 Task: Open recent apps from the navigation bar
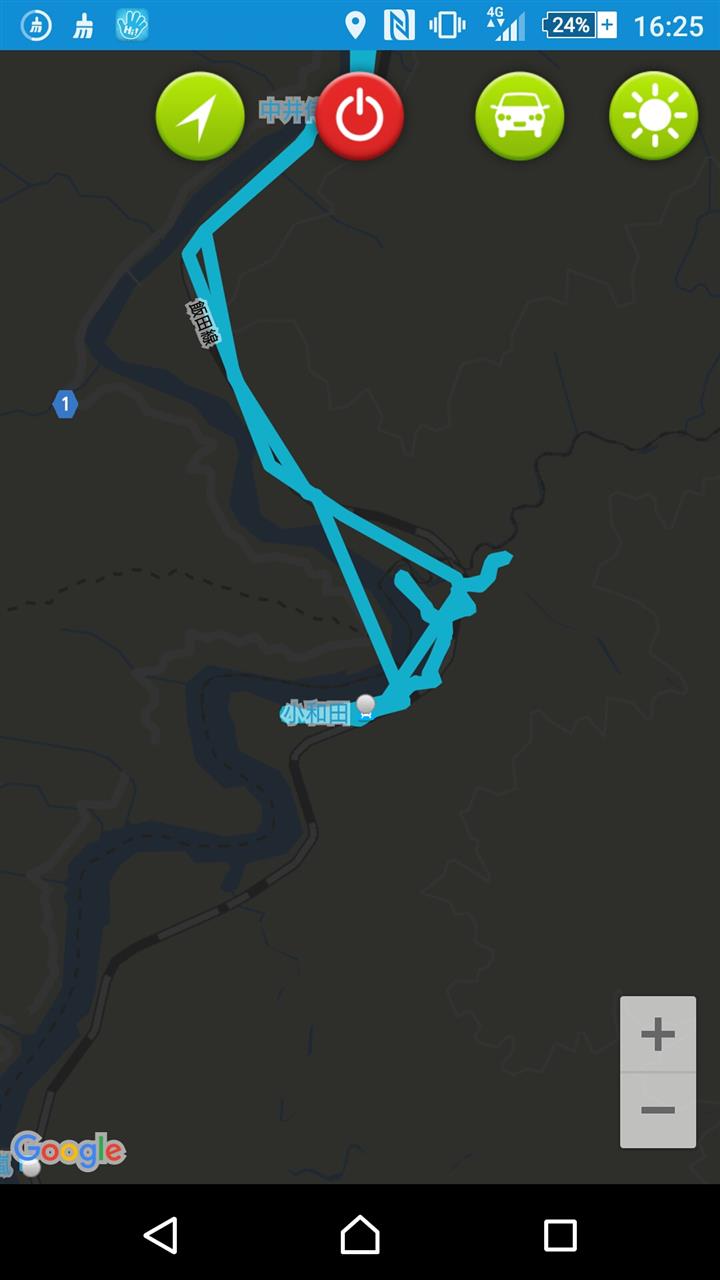560,1235
